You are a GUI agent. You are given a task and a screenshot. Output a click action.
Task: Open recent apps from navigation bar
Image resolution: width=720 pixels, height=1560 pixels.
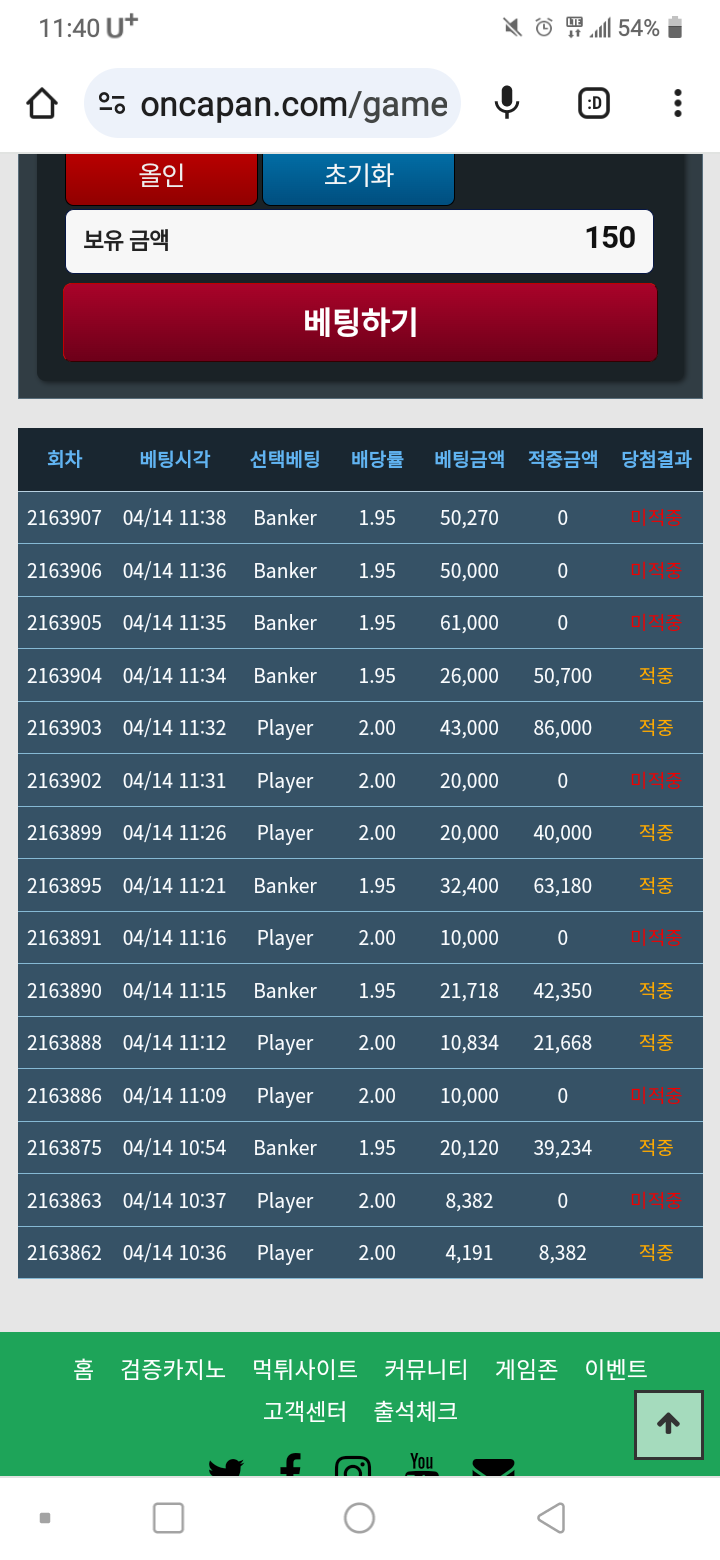point(168,1518)
